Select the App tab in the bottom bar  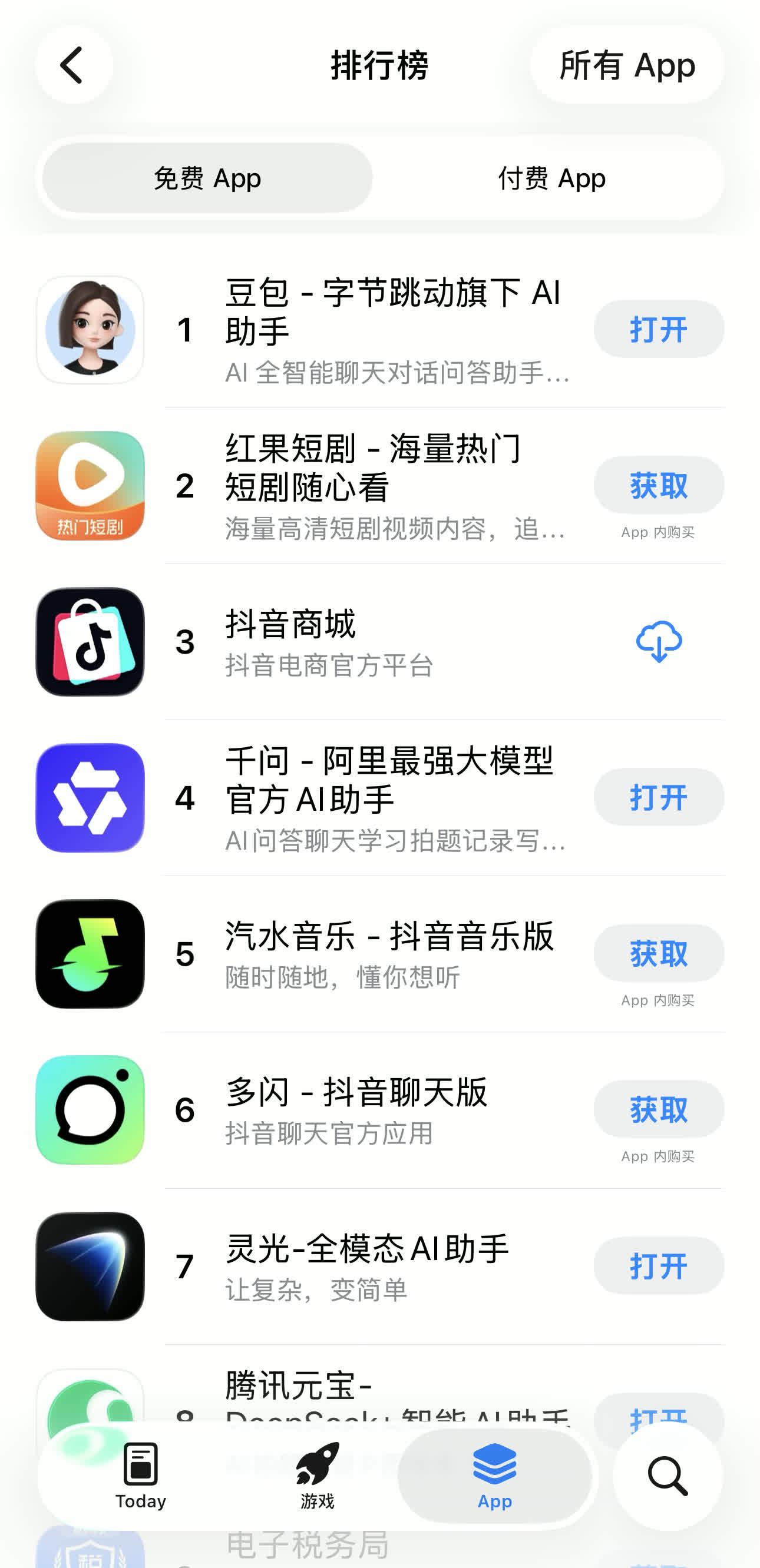coord(494,1476)
